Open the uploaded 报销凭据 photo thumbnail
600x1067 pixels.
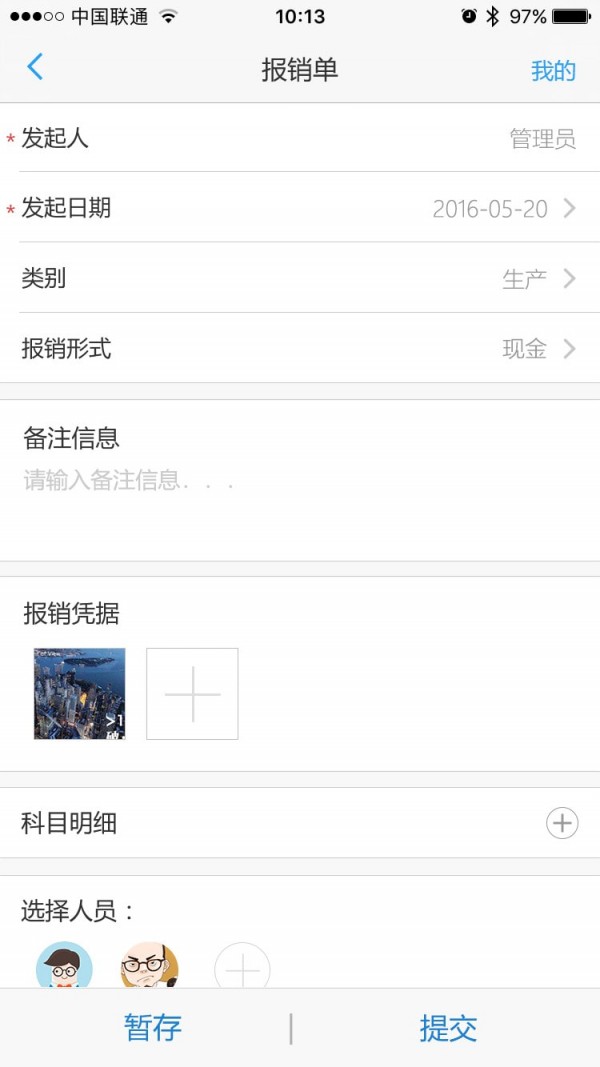pos(80,694)
